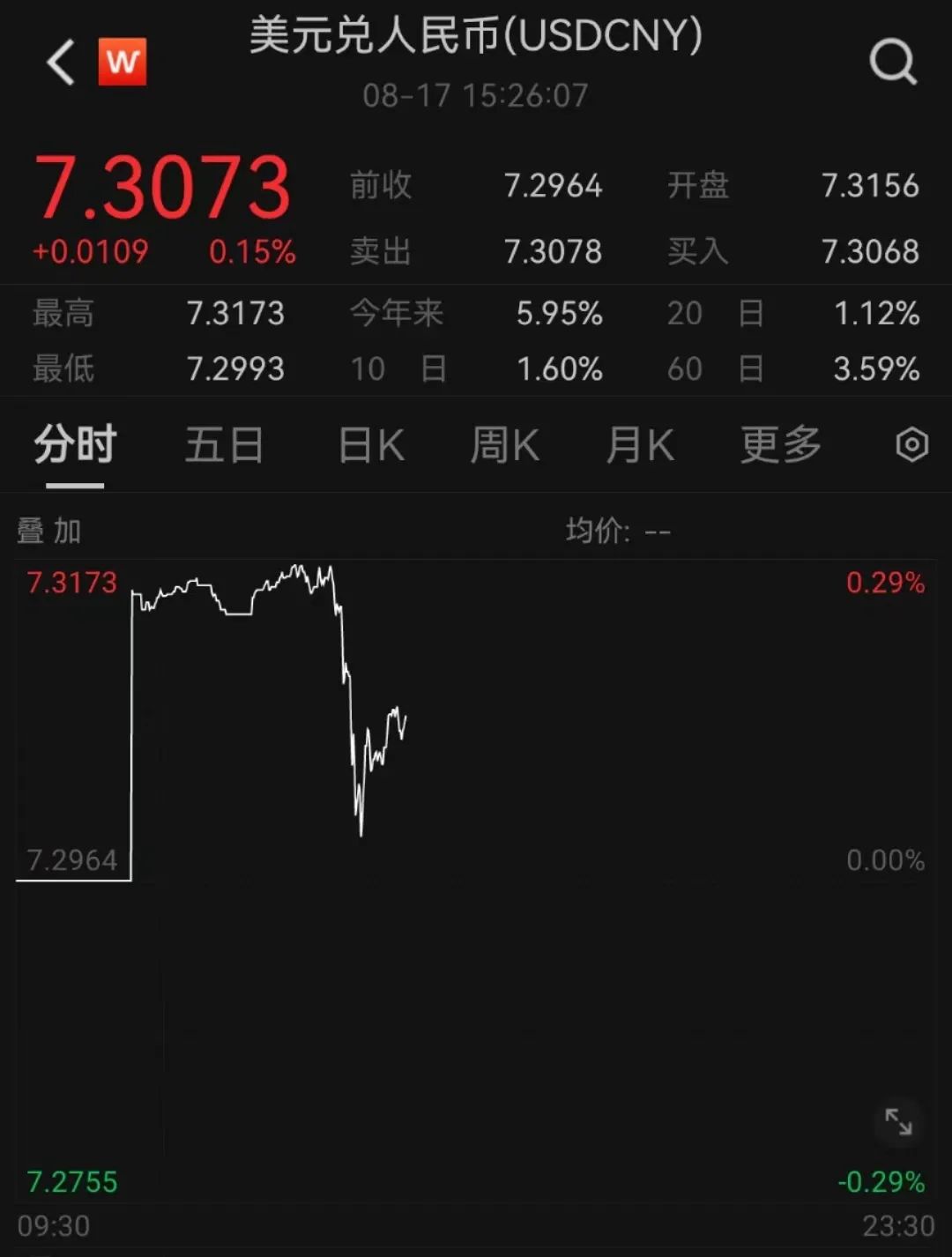This screenshot has width=952, height=1257.
Task: Open chart settings hexagon icon
Action: 912,444
